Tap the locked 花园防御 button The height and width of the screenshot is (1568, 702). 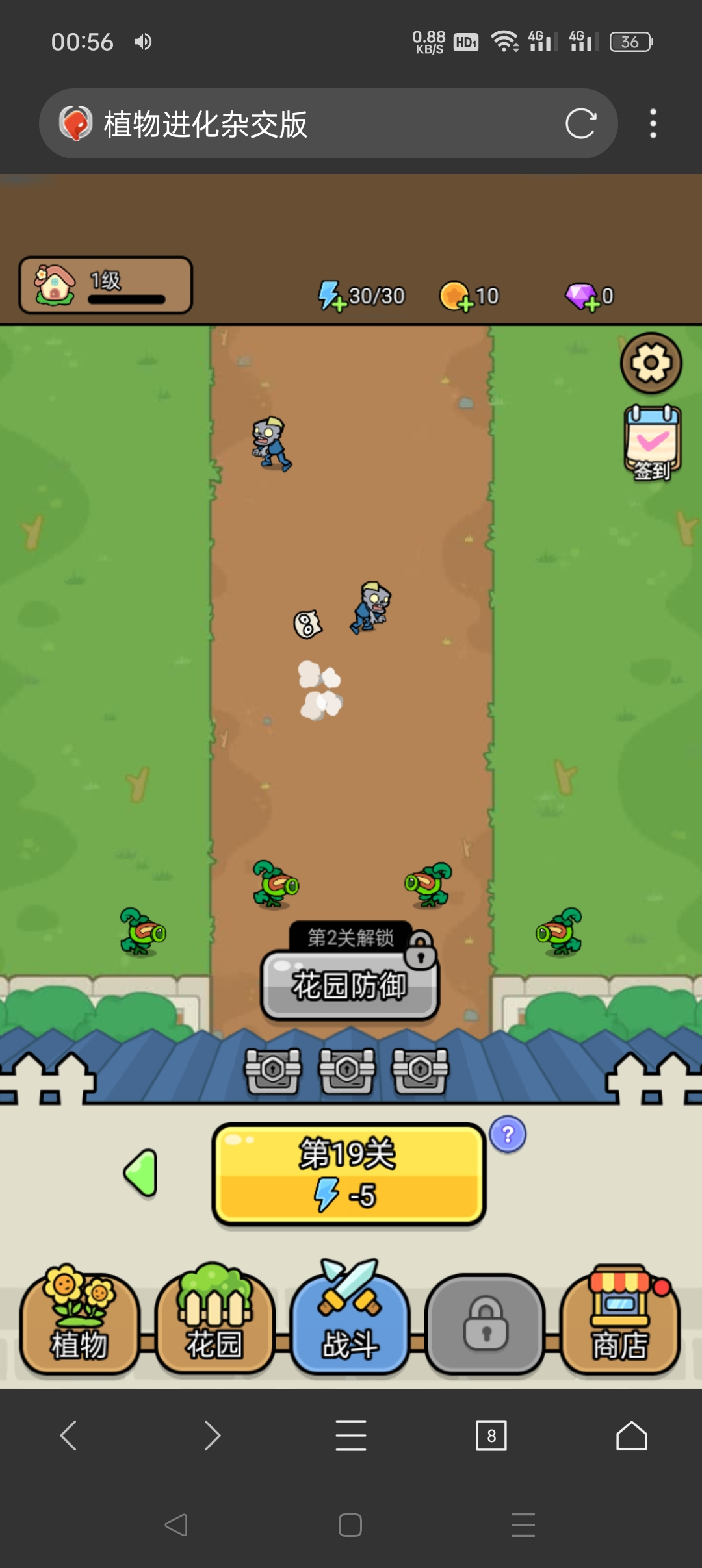(x=350, y=985)
